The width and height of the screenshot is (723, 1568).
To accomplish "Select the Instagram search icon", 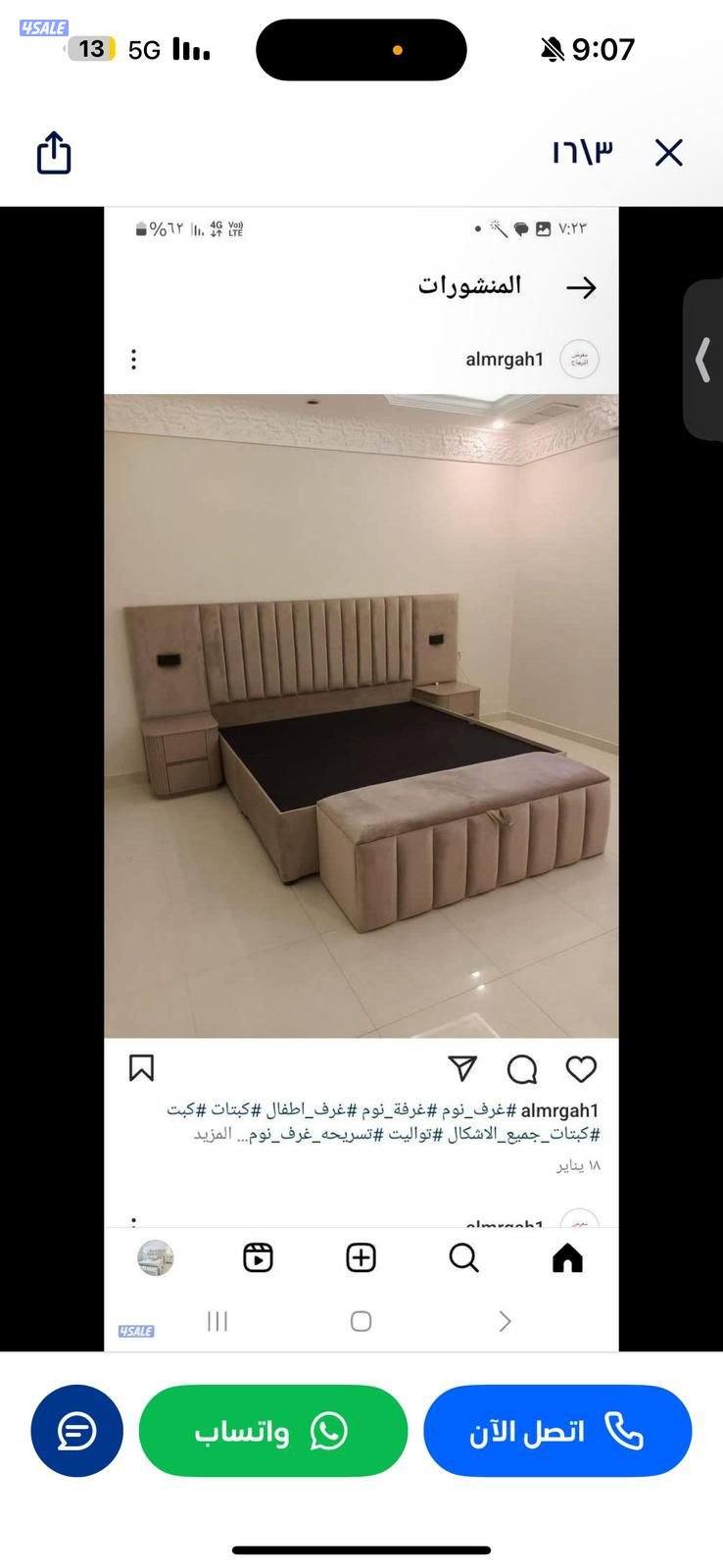I will (x=462, y=1258).
